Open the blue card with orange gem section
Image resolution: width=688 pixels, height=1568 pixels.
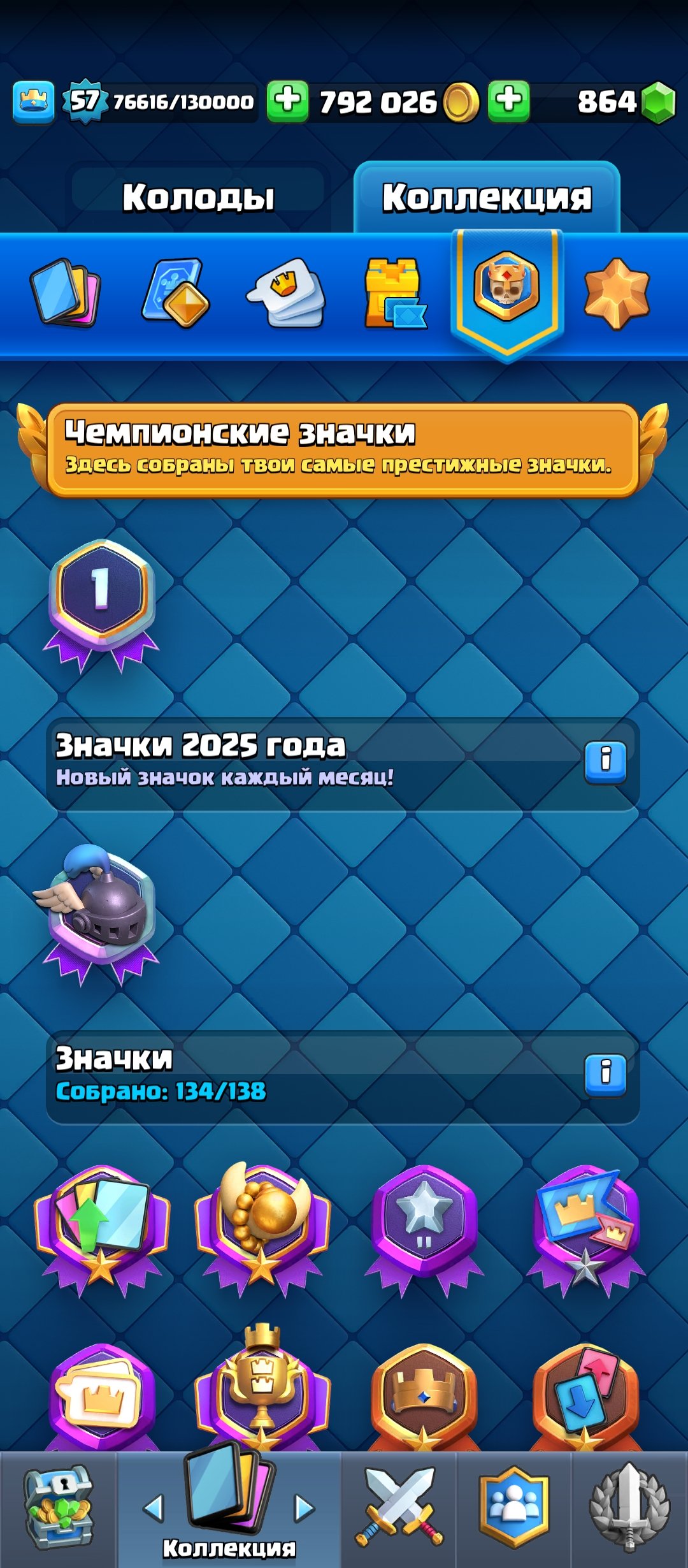coord(175,293)
